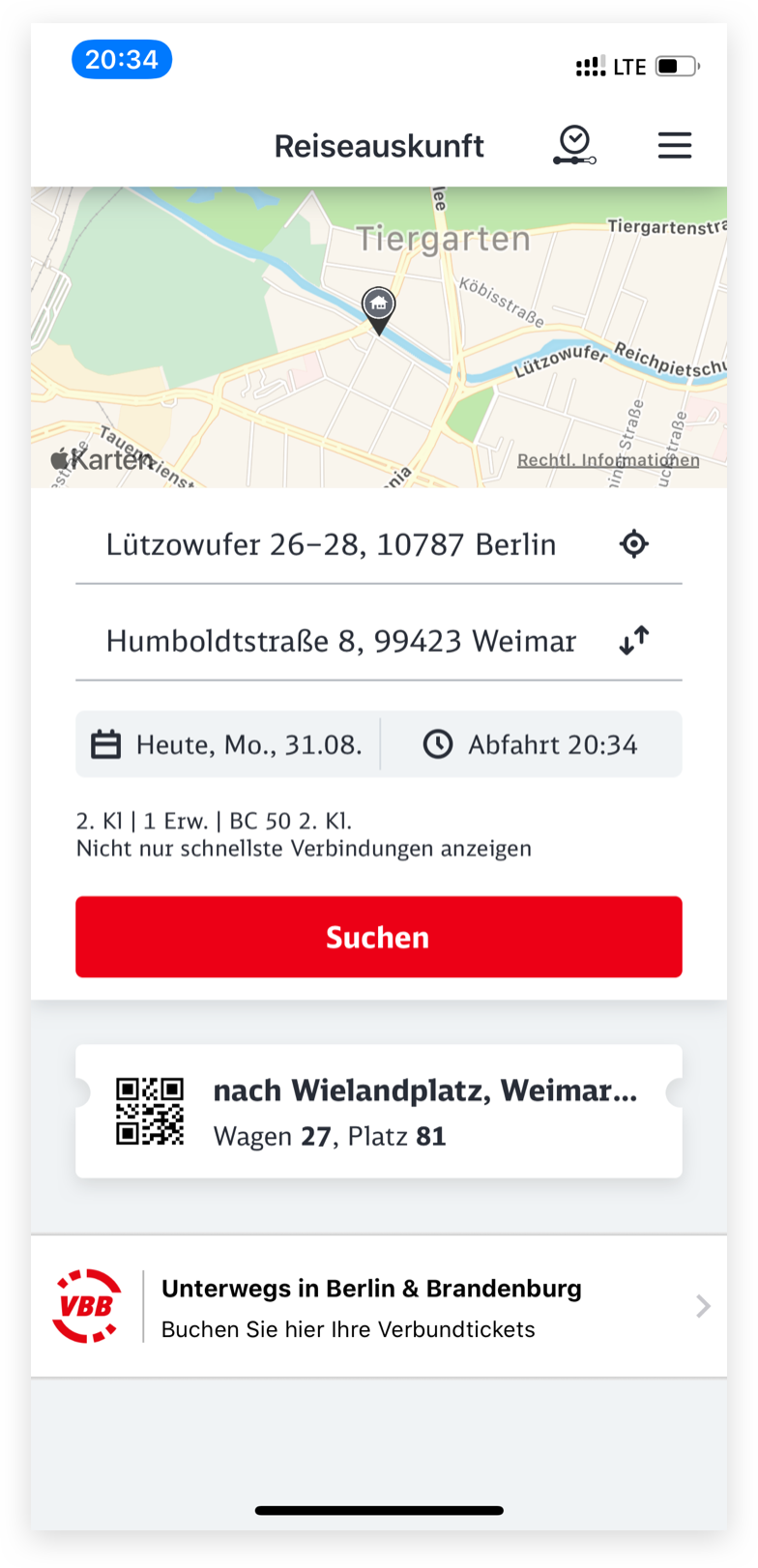
Task: Open Unterwegs in Berlin & Brandenburg
Action: pos(378,1307)
